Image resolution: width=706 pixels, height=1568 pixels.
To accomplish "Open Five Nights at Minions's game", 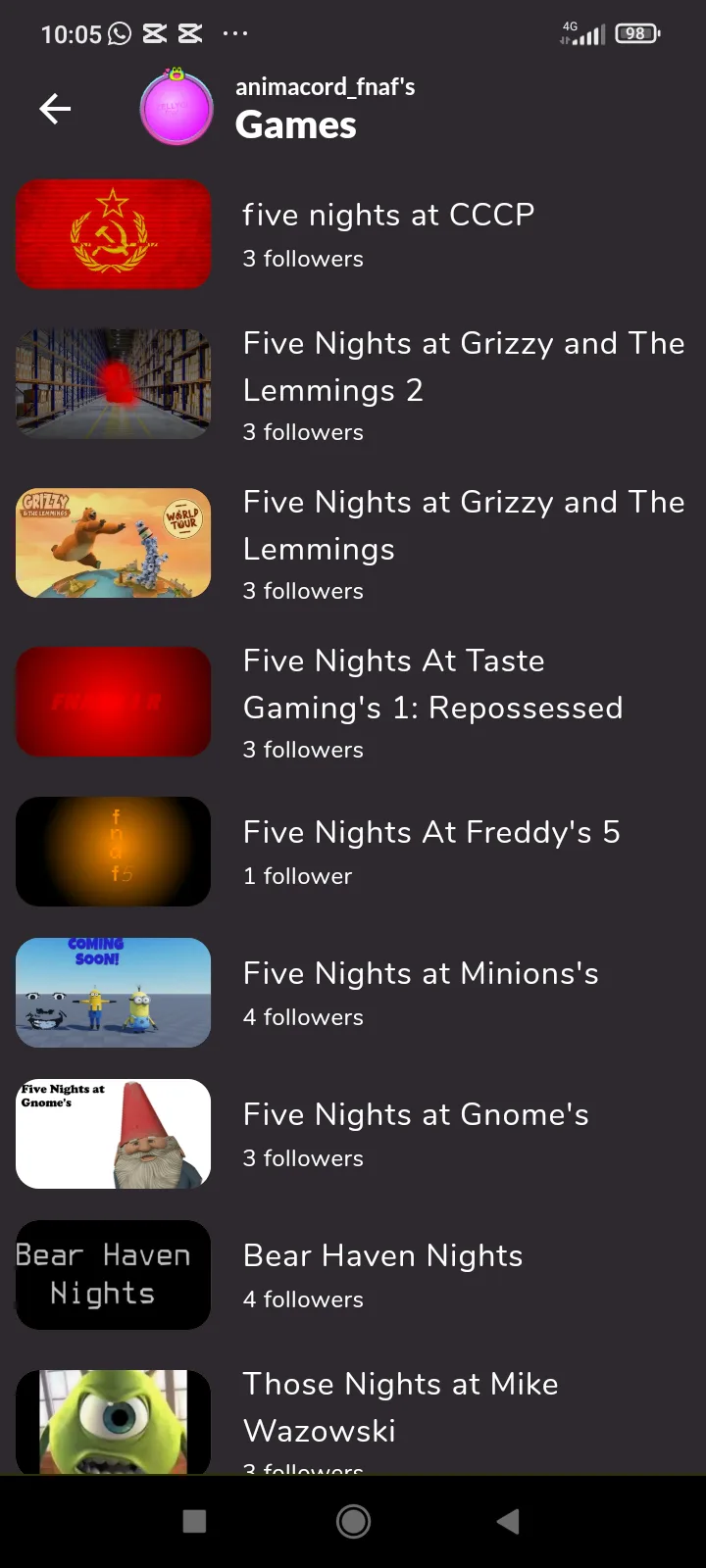I will click(353, 993).
